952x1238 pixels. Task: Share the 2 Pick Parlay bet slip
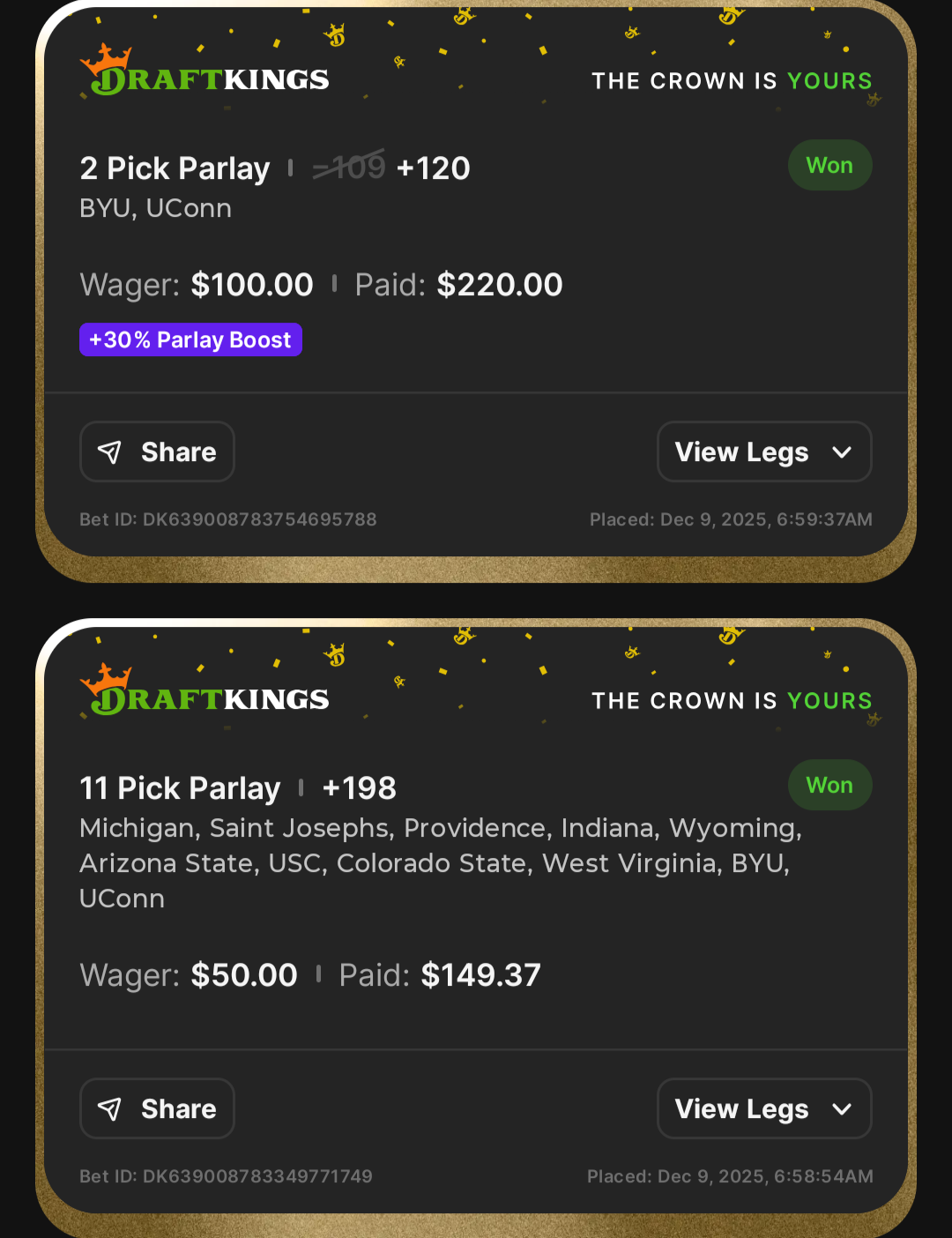coord(157,451)
